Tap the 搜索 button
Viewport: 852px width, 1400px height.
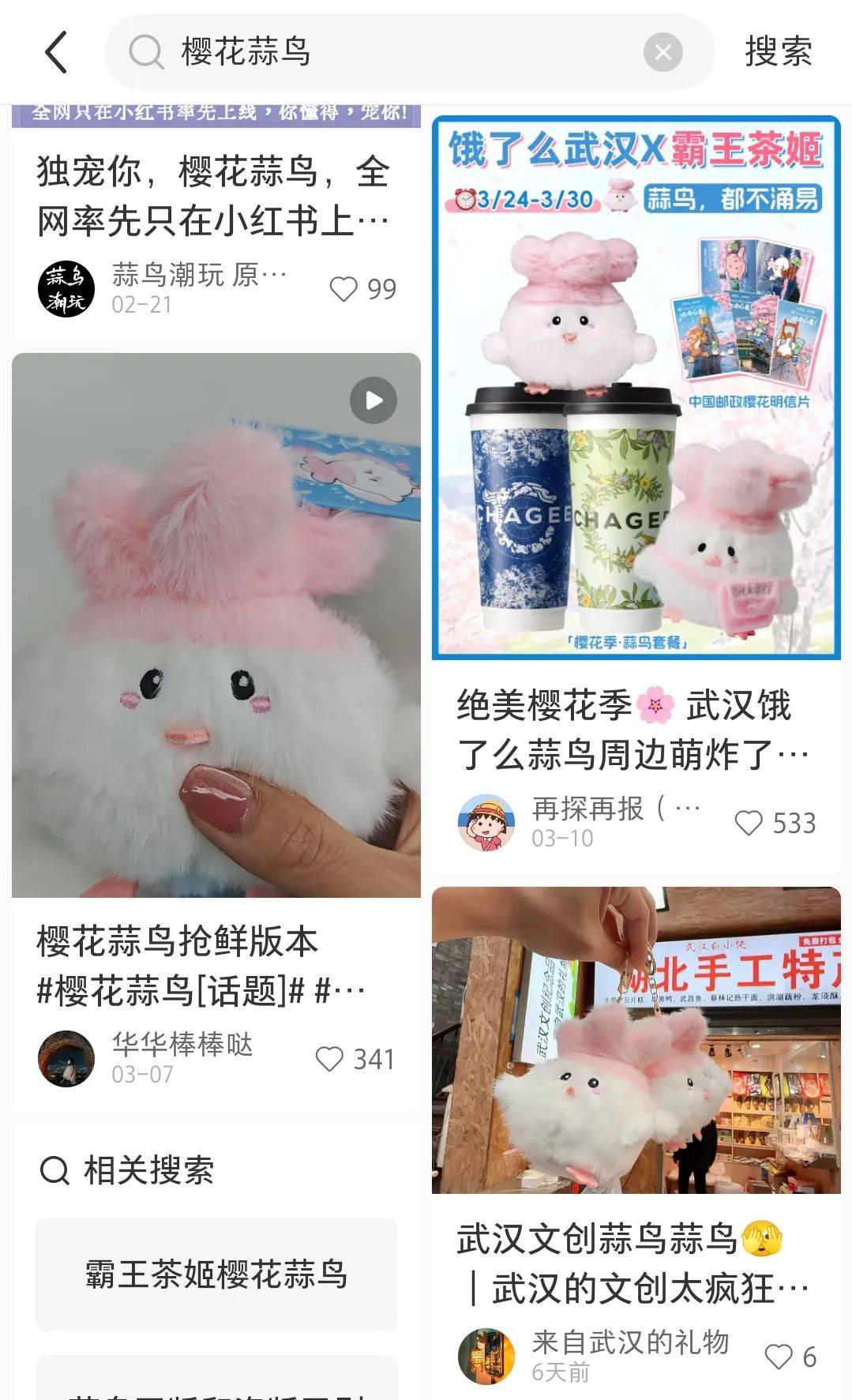(x=778, y=52)
